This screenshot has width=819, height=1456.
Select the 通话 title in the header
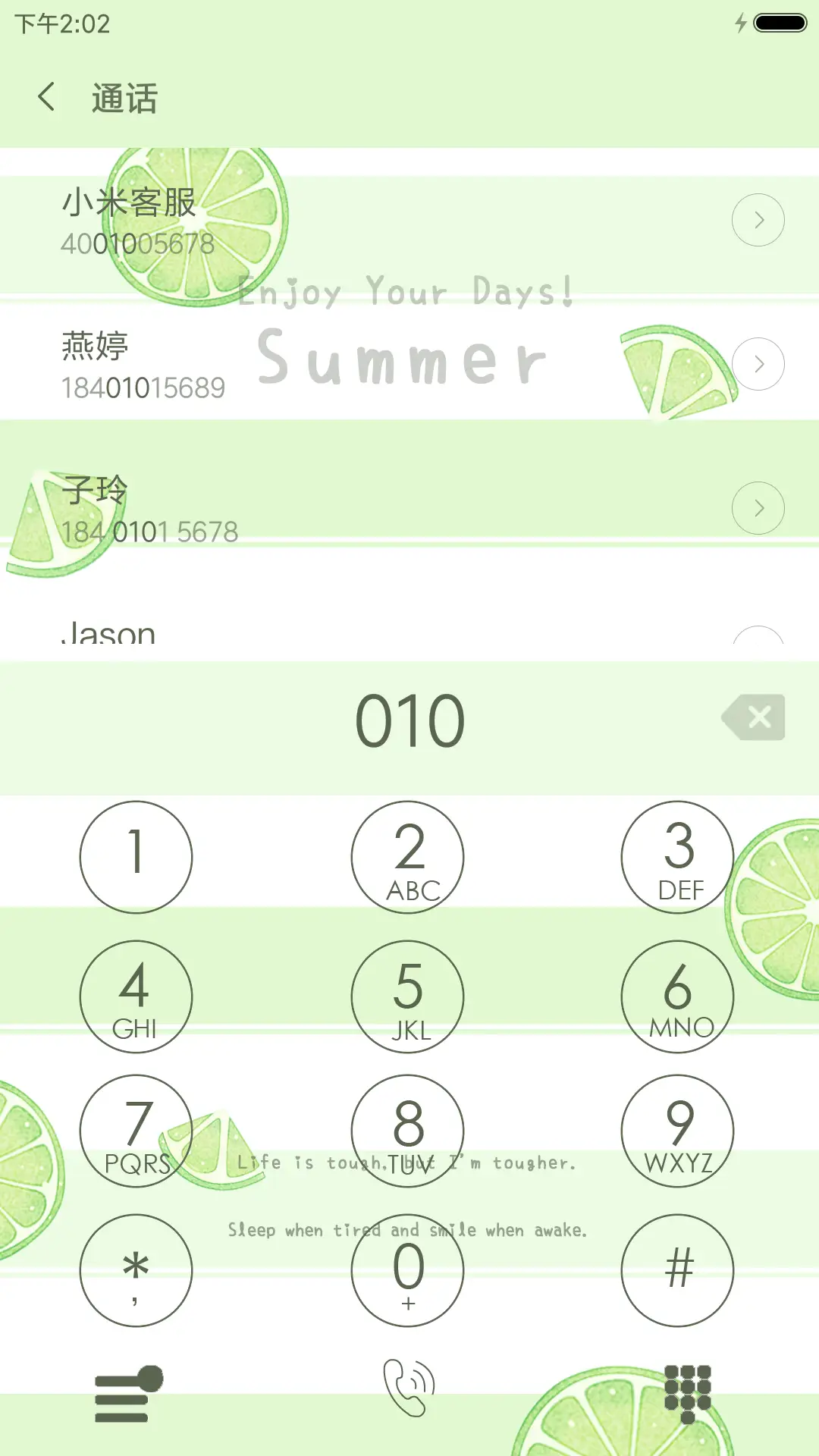coord(124,97)
